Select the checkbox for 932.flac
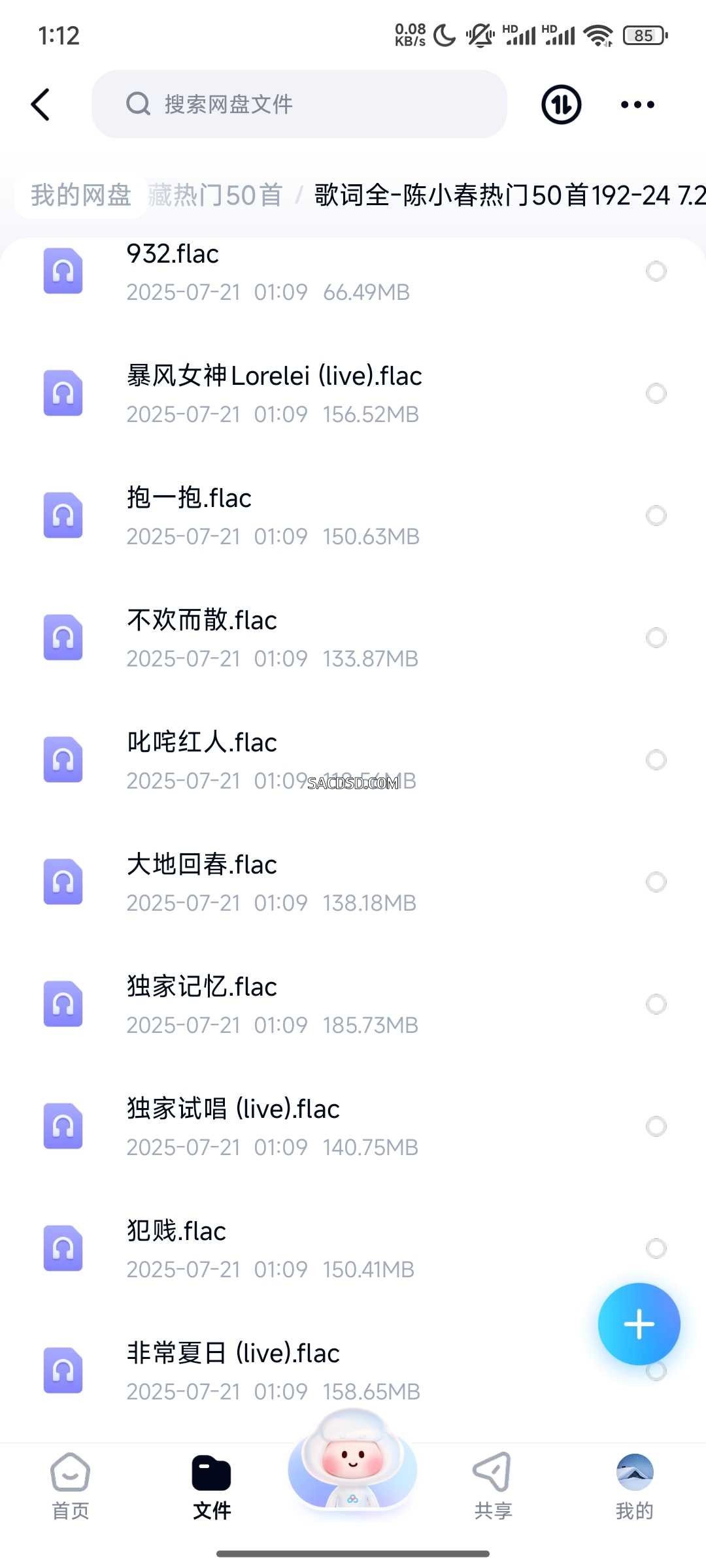 point(656,271)
